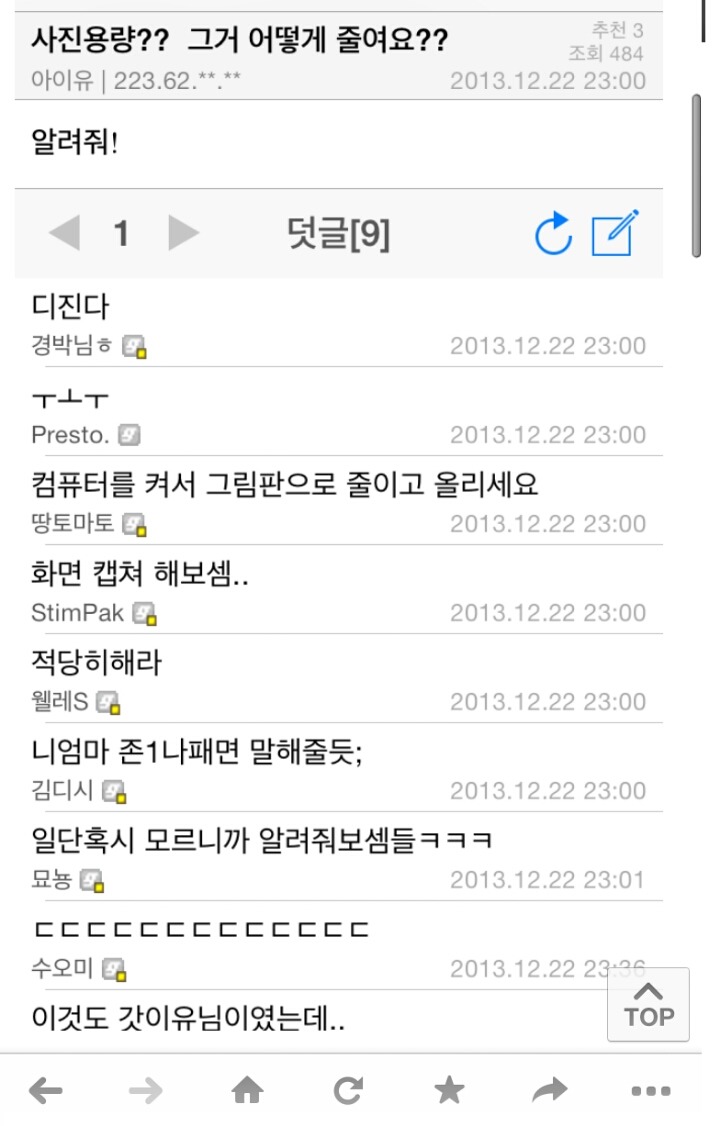Reload the page via bottom toolbar
Image resolution: width=720 pixels, height=1126 pixels.
pos(350,1091)
